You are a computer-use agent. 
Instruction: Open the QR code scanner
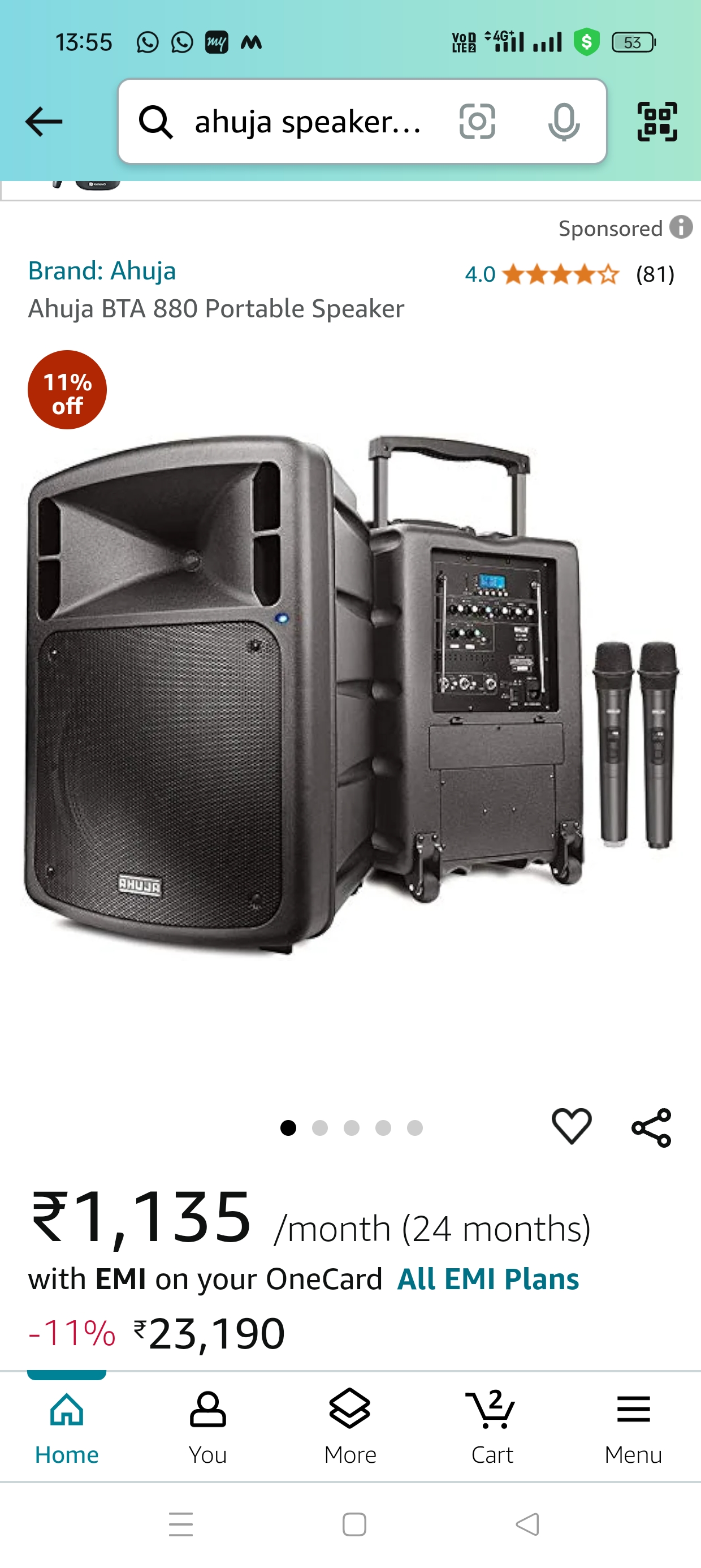click(657, 122)
